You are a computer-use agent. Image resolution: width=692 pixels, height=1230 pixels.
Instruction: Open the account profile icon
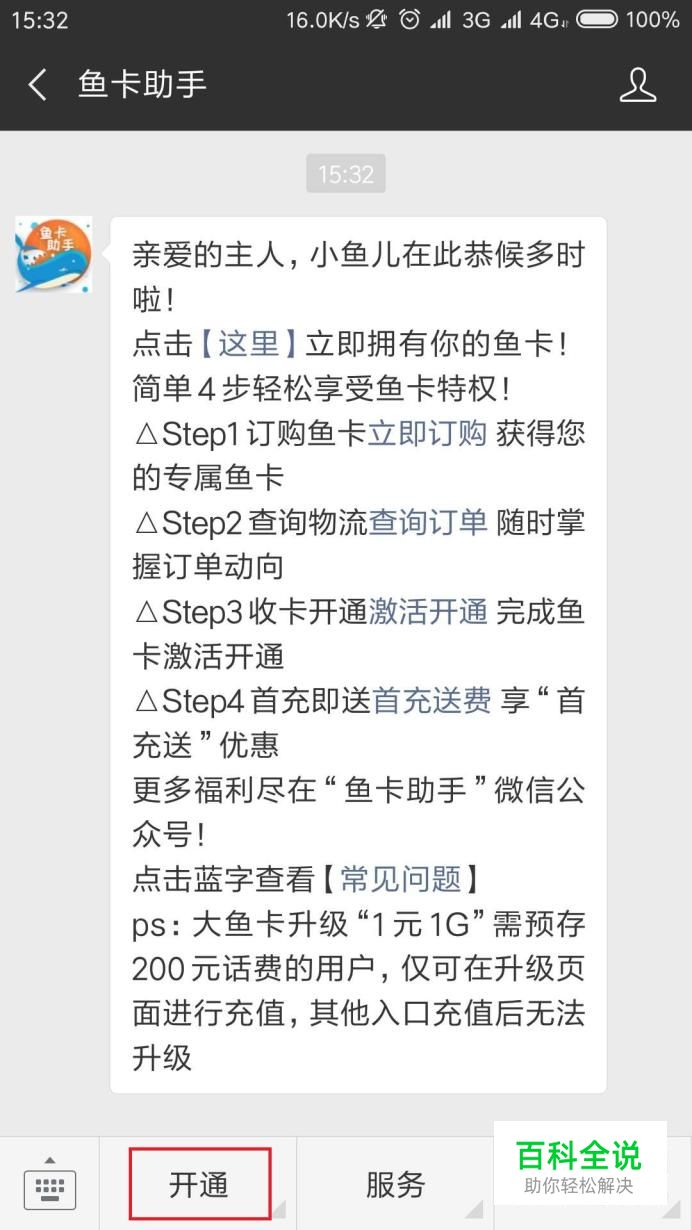tap(637, 85)
